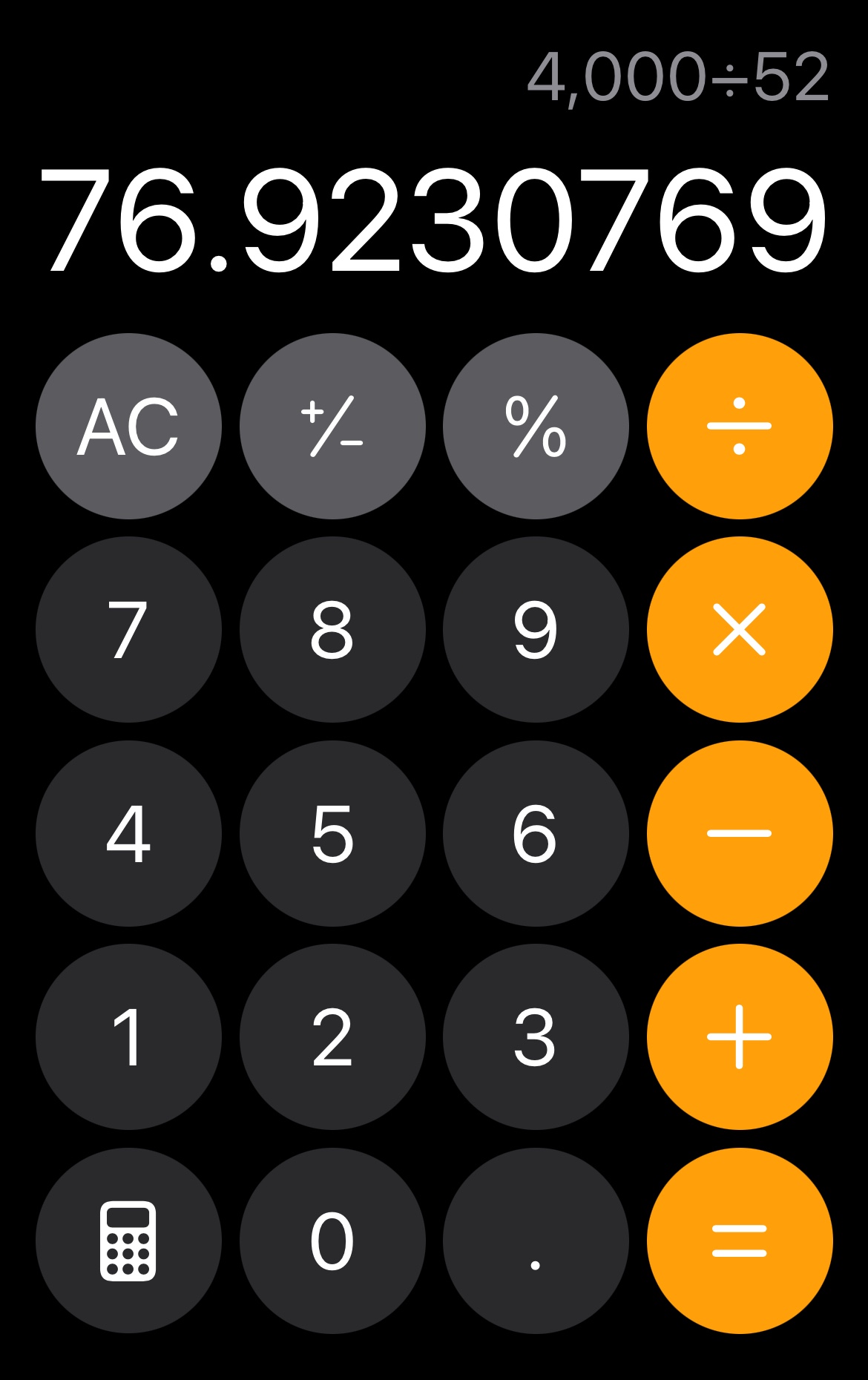Enter the digit 1

128,1036
